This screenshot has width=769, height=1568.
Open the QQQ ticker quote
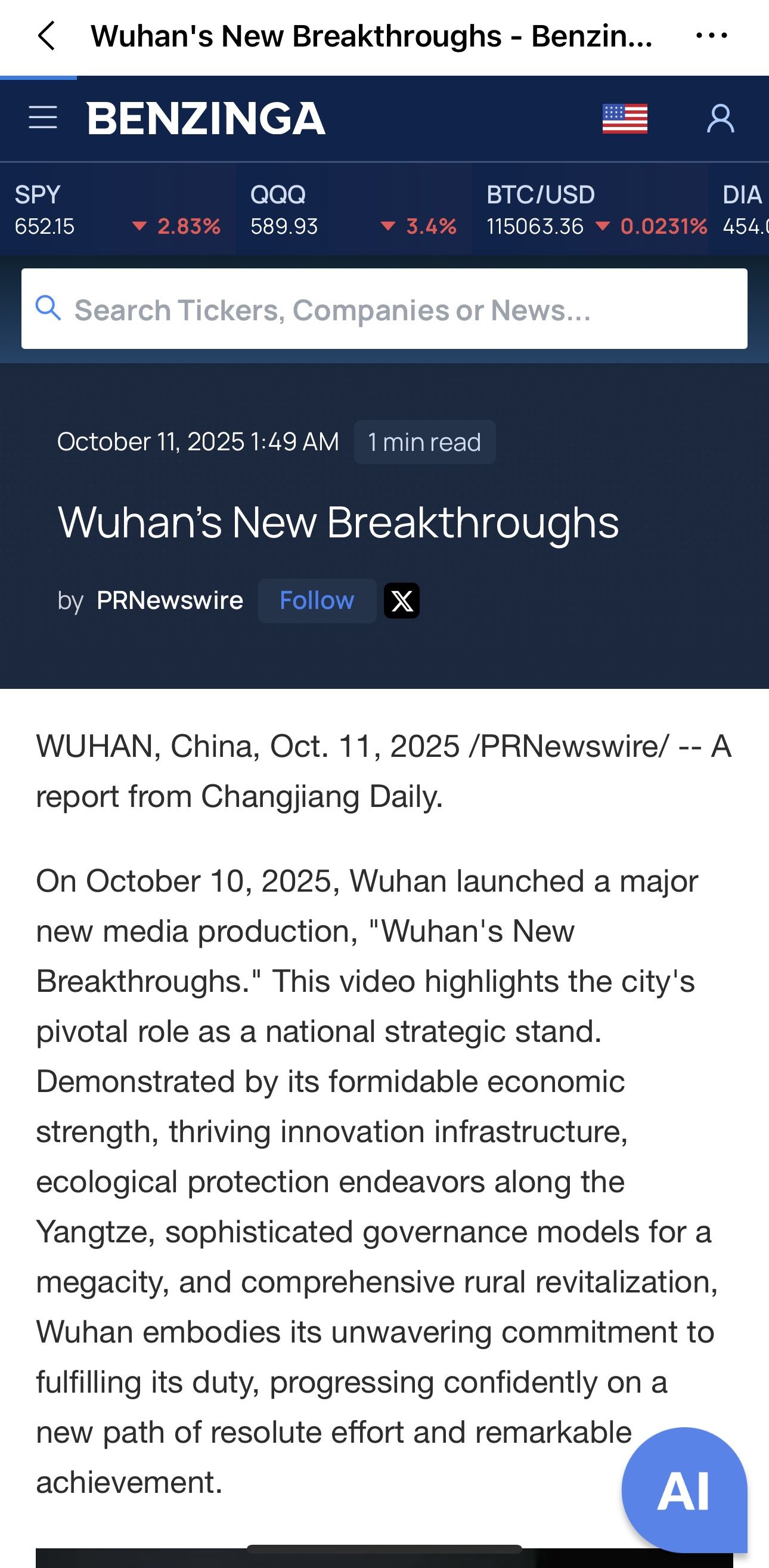point(353,210)
